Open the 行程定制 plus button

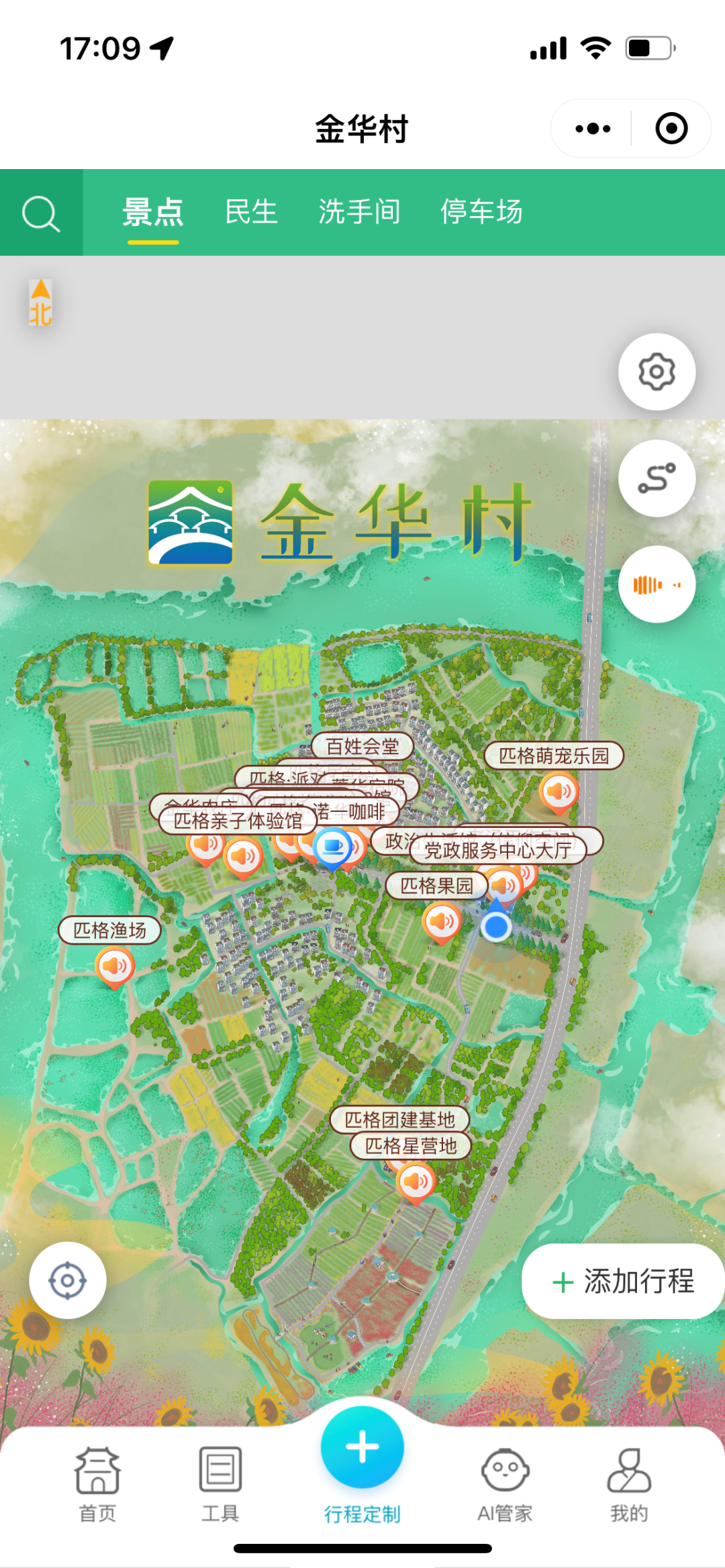362,1447
